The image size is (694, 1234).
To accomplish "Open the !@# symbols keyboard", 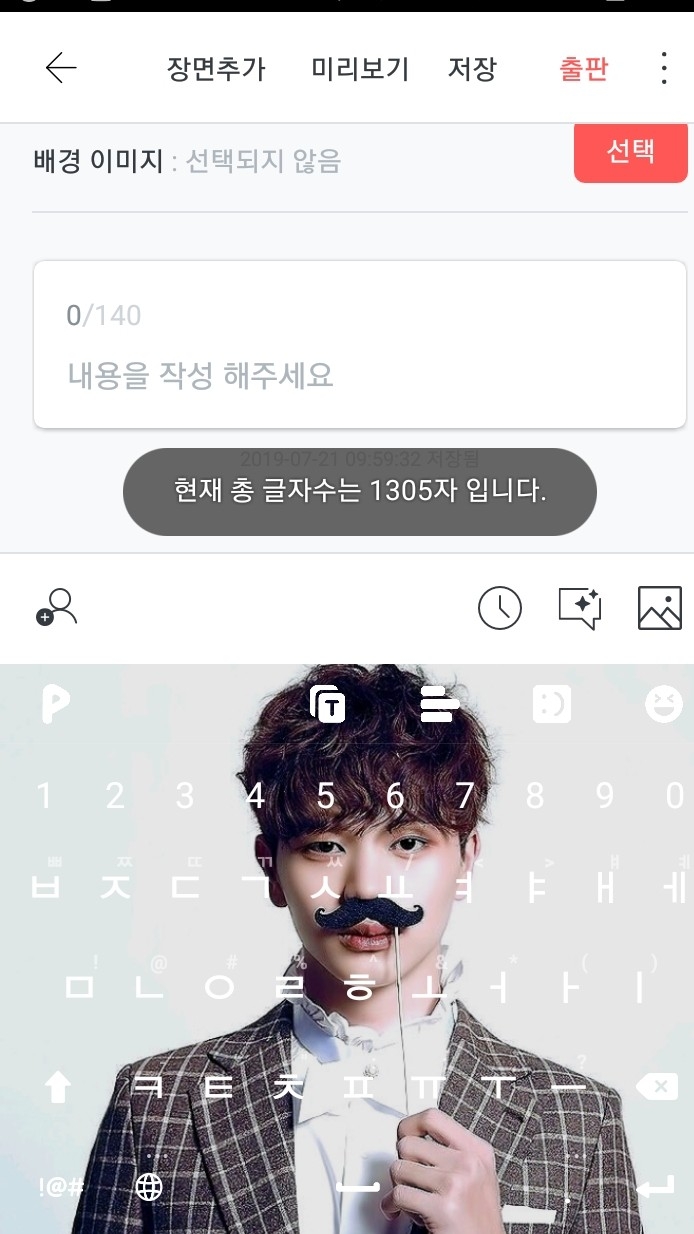I will click(x=61, y=1187).
